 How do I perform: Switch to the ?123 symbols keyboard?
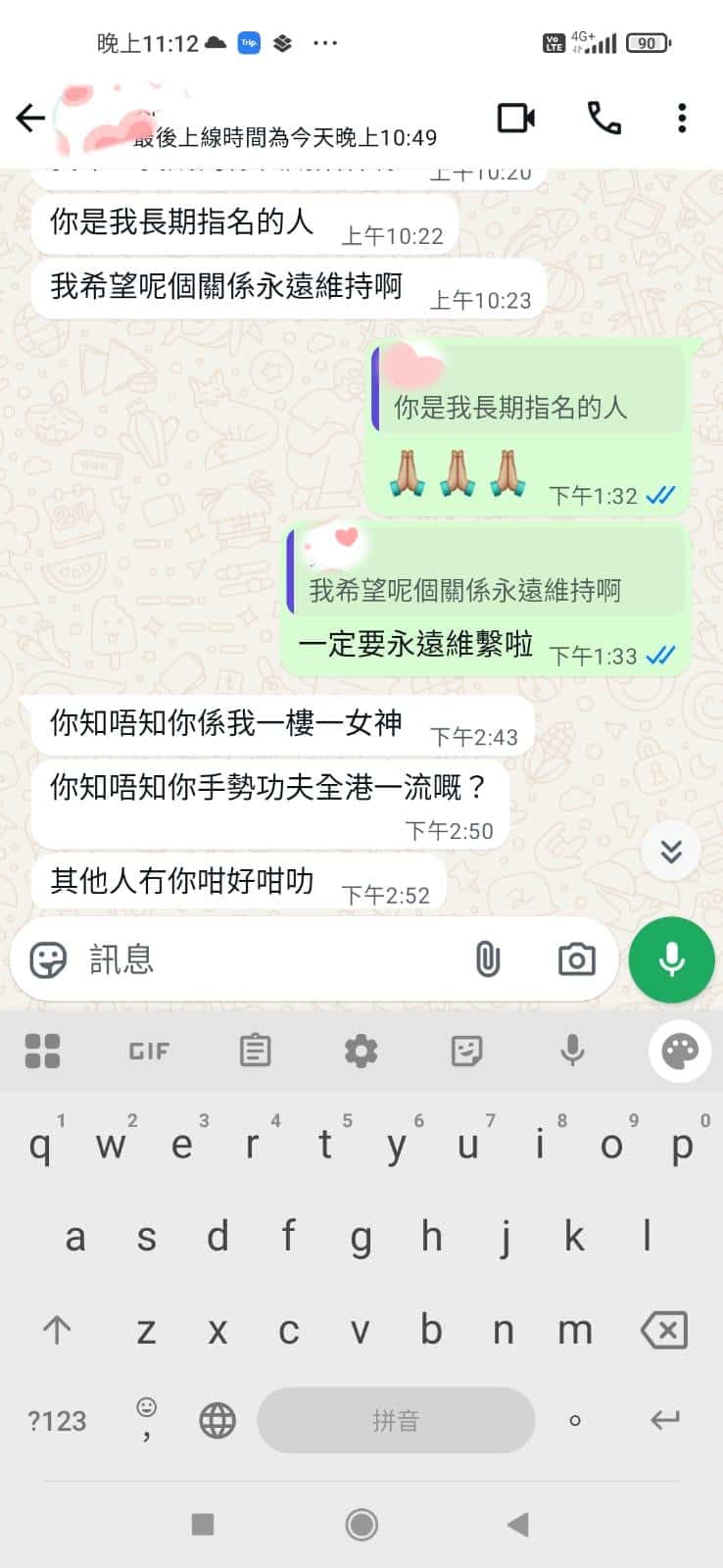pyautogui.click(x=57, y=1420)
